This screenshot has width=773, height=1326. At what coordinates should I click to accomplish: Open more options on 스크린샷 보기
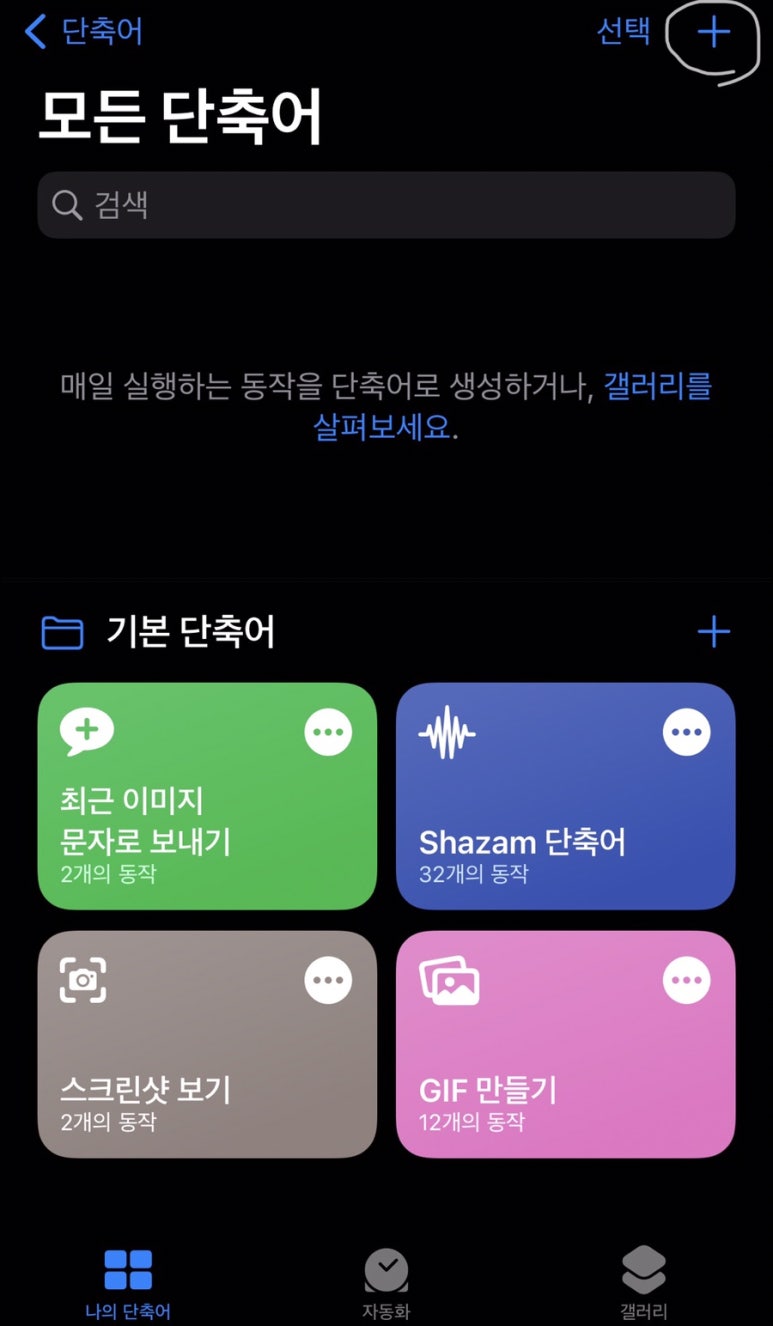[328, 981]
